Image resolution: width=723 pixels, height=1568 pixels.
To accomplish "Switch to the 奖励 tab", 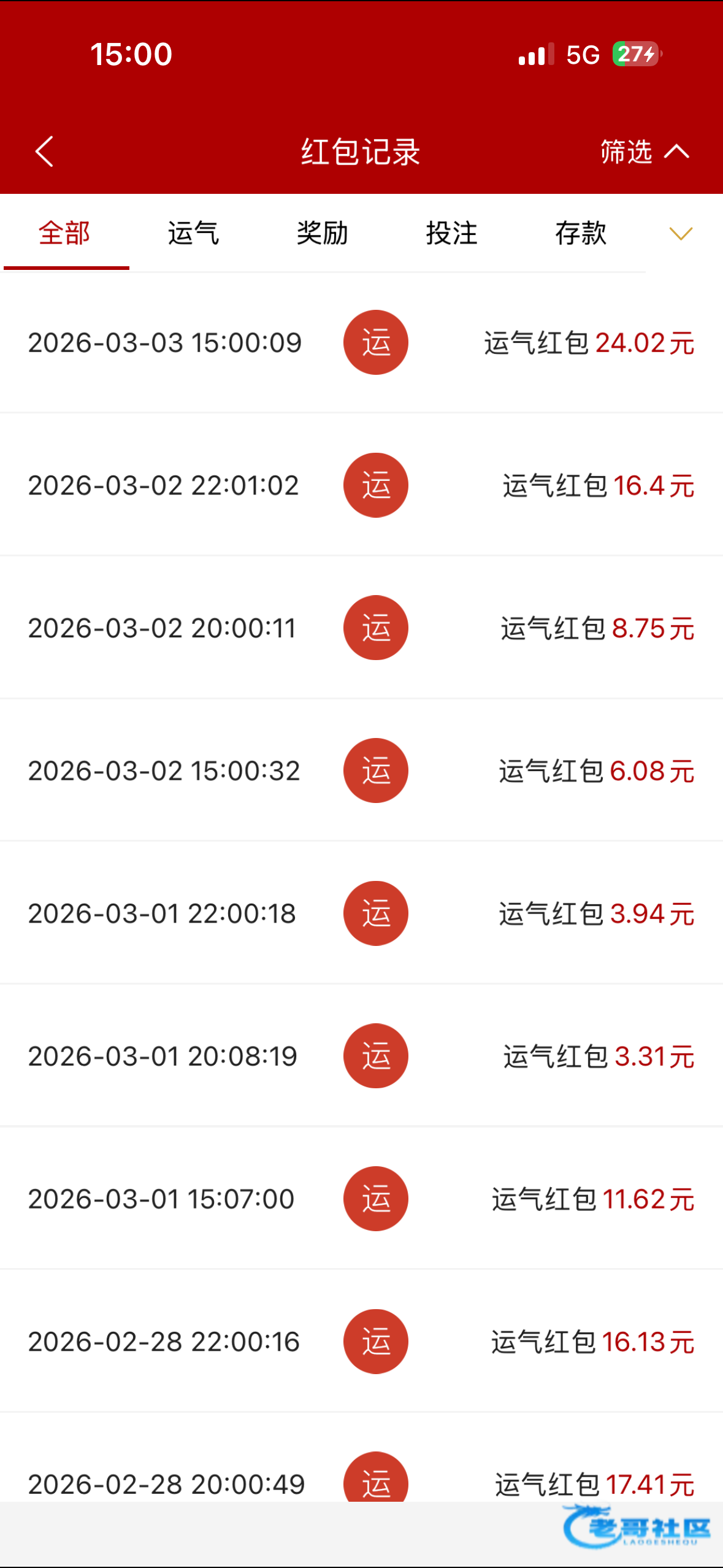I will pyautogui.click(x=323, y=234).
